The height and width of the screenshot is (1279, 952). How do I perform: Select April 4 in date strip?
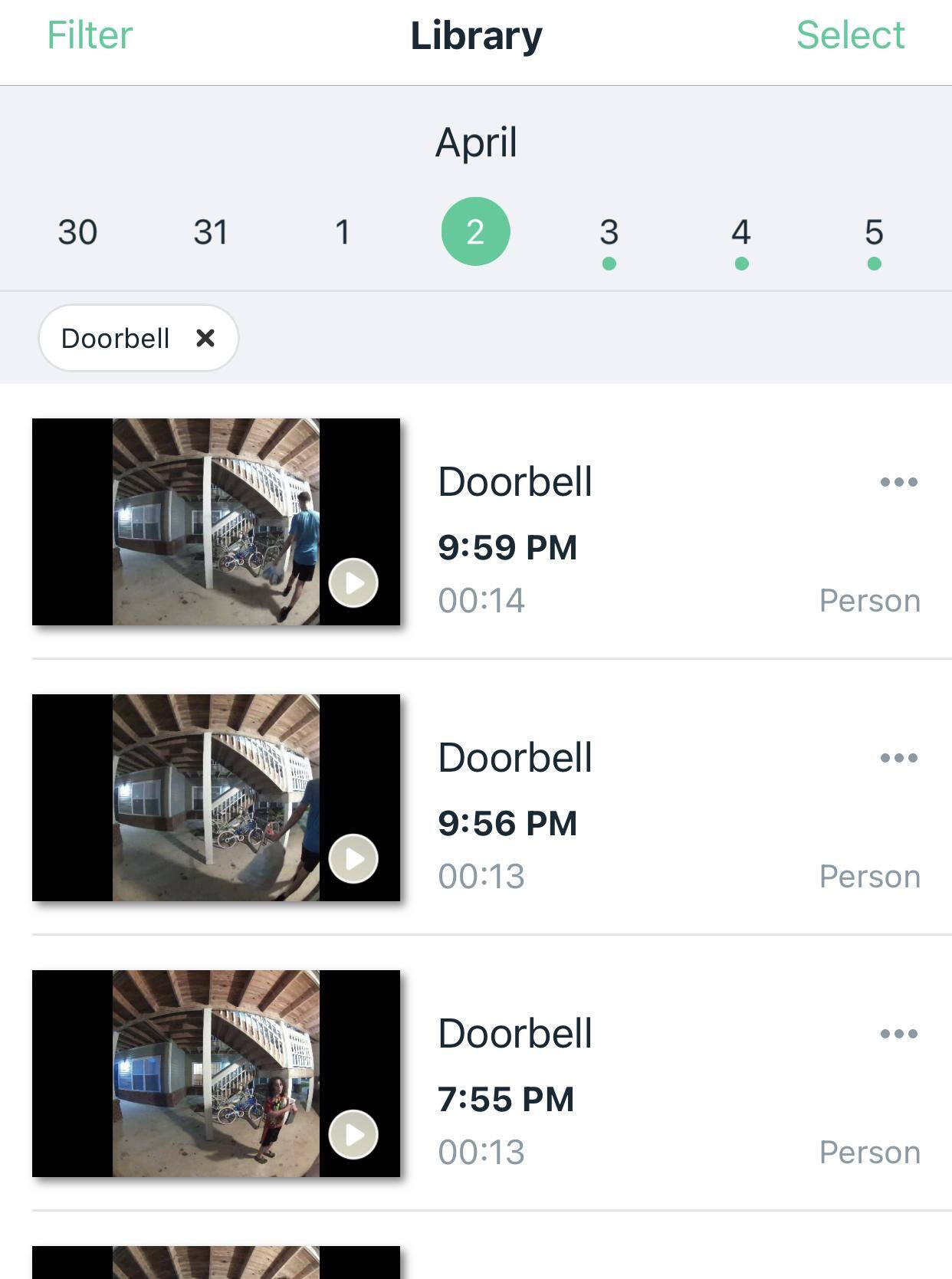[740, 232]
